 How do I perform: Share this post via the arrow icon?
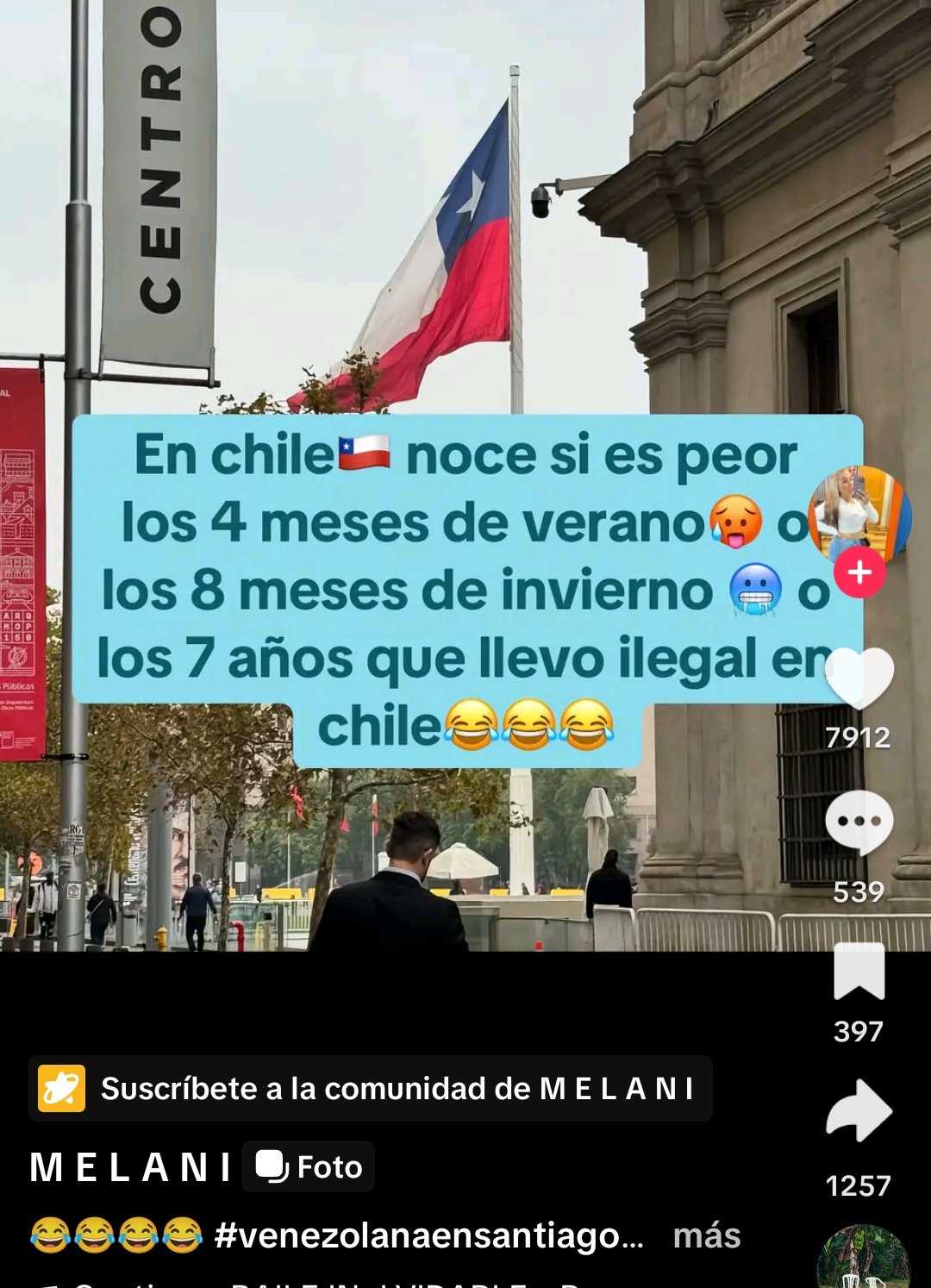coord(859,1110)
